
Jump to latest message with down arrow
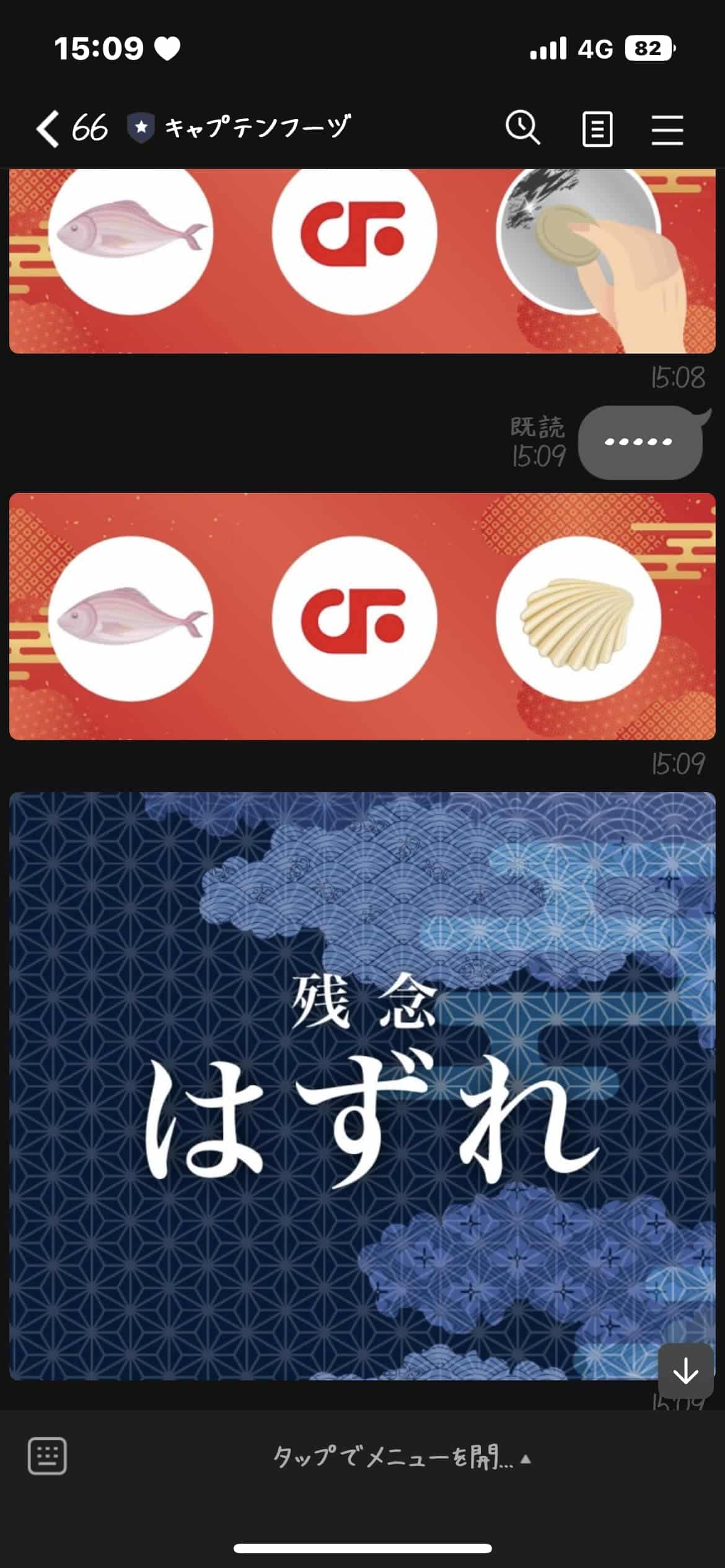(685, 1371)
